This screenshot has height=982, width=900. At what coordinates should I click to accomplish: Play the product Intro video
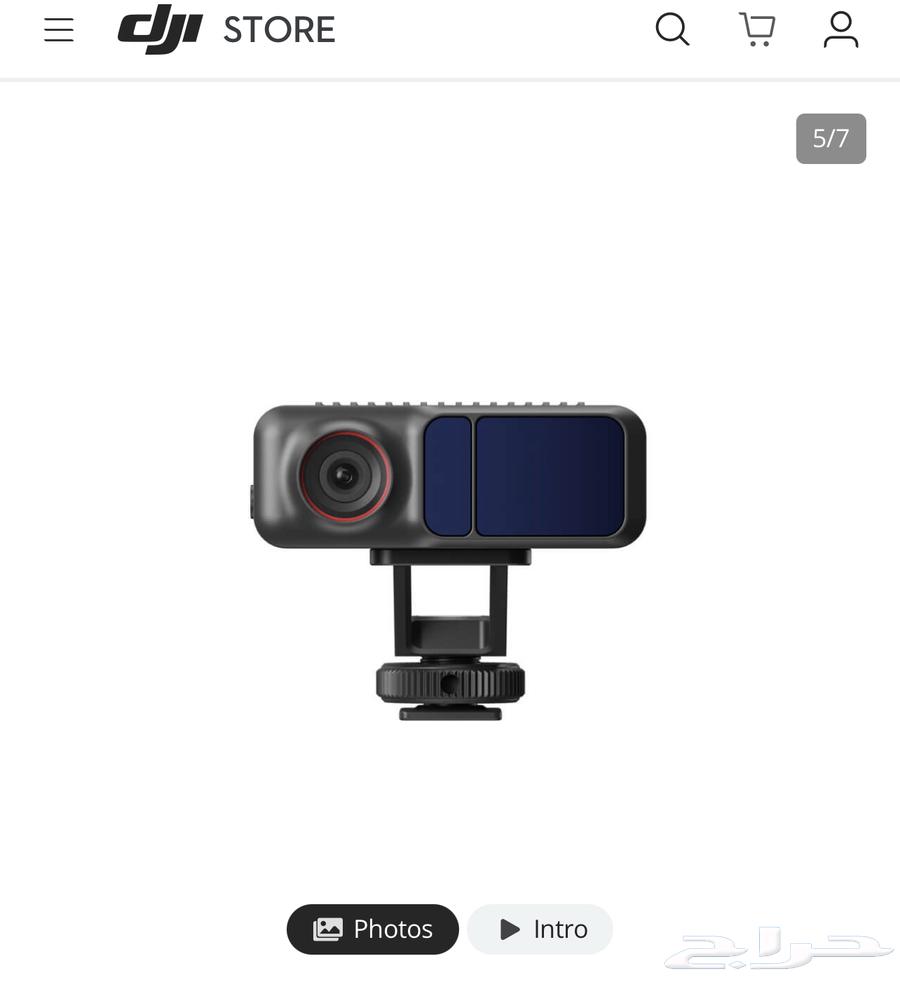pos(540,929)
